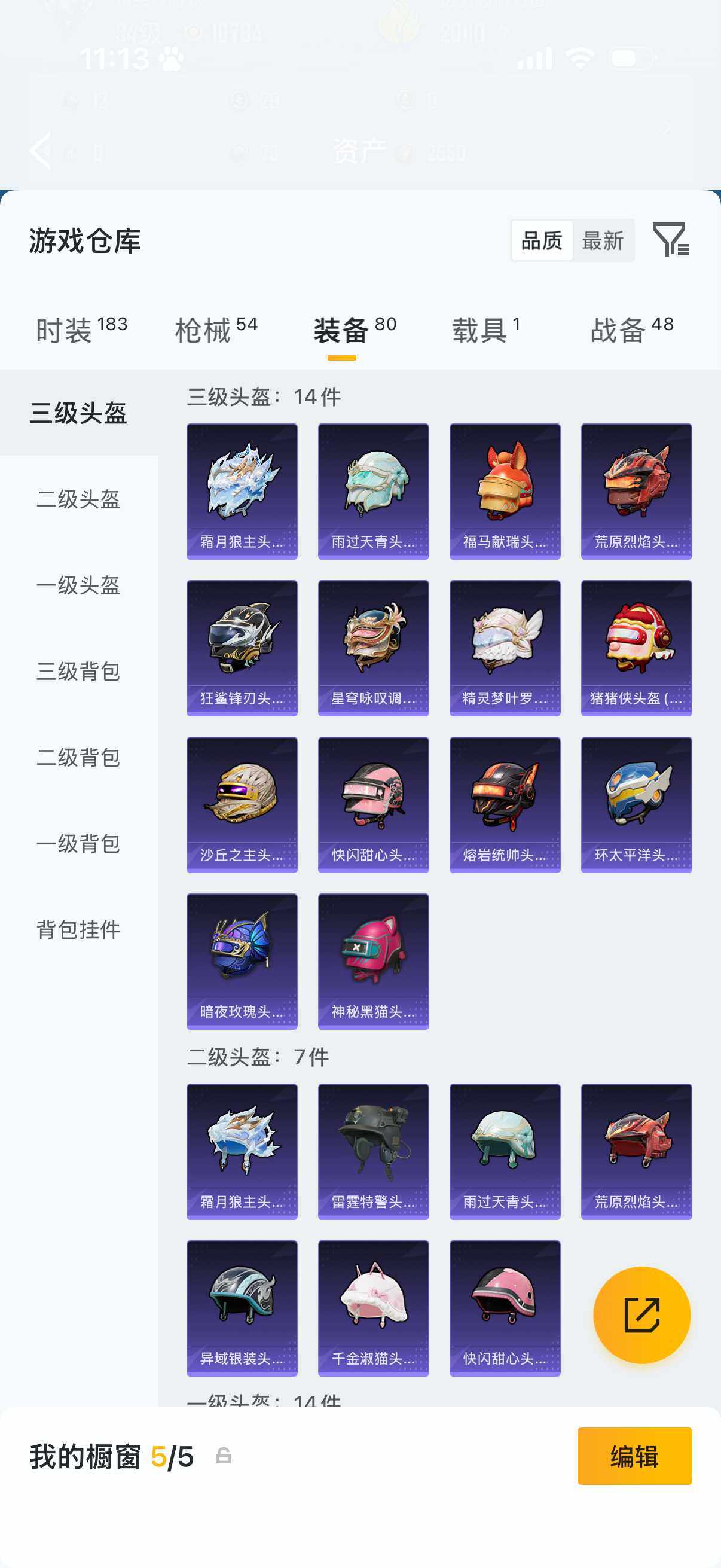View the 暗夜玫瑰头盔 item
The height and width of the screenshot is (1568, 721).
[242, 962]
